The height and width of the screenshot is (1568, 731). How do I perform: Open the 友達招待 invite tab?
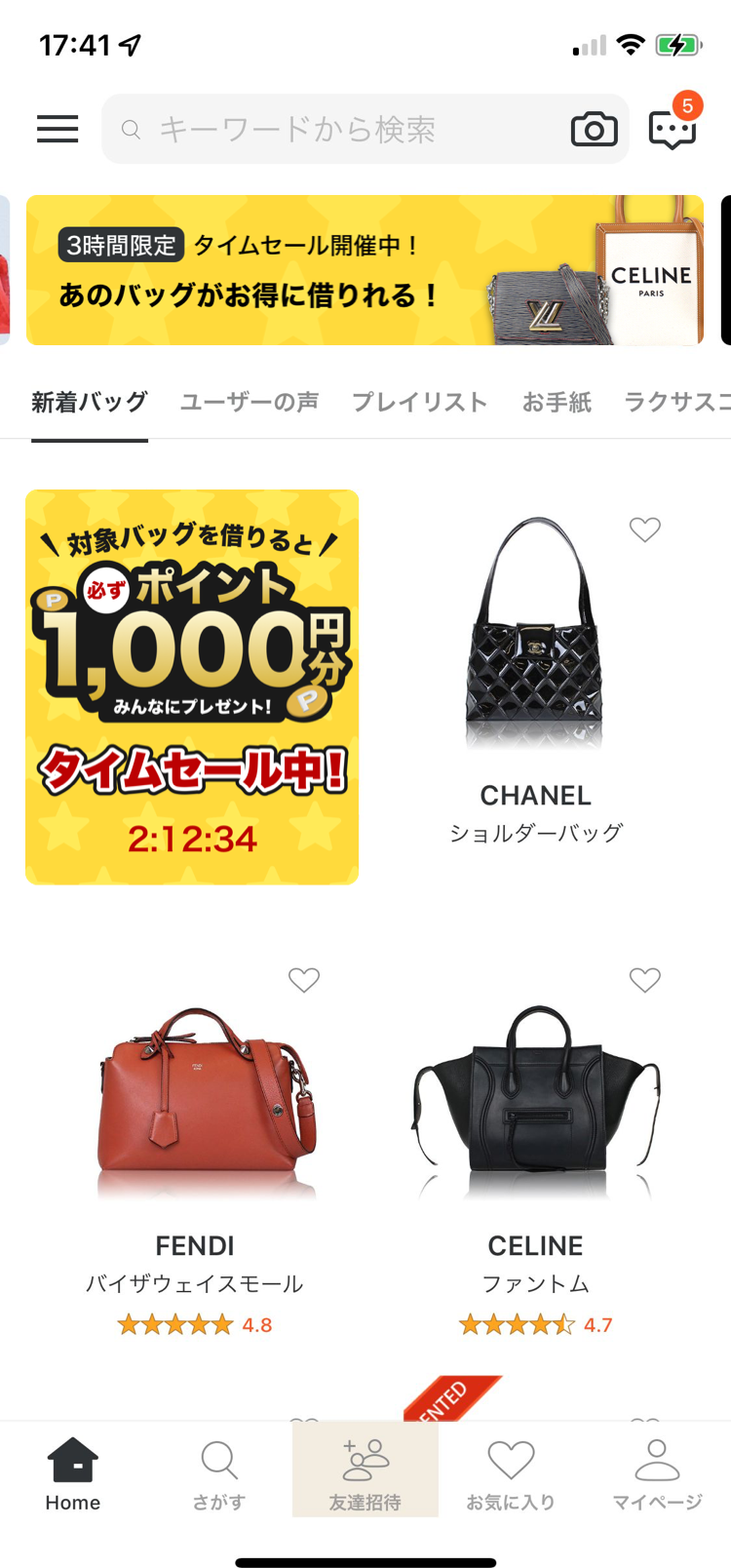coord(365,1474)
